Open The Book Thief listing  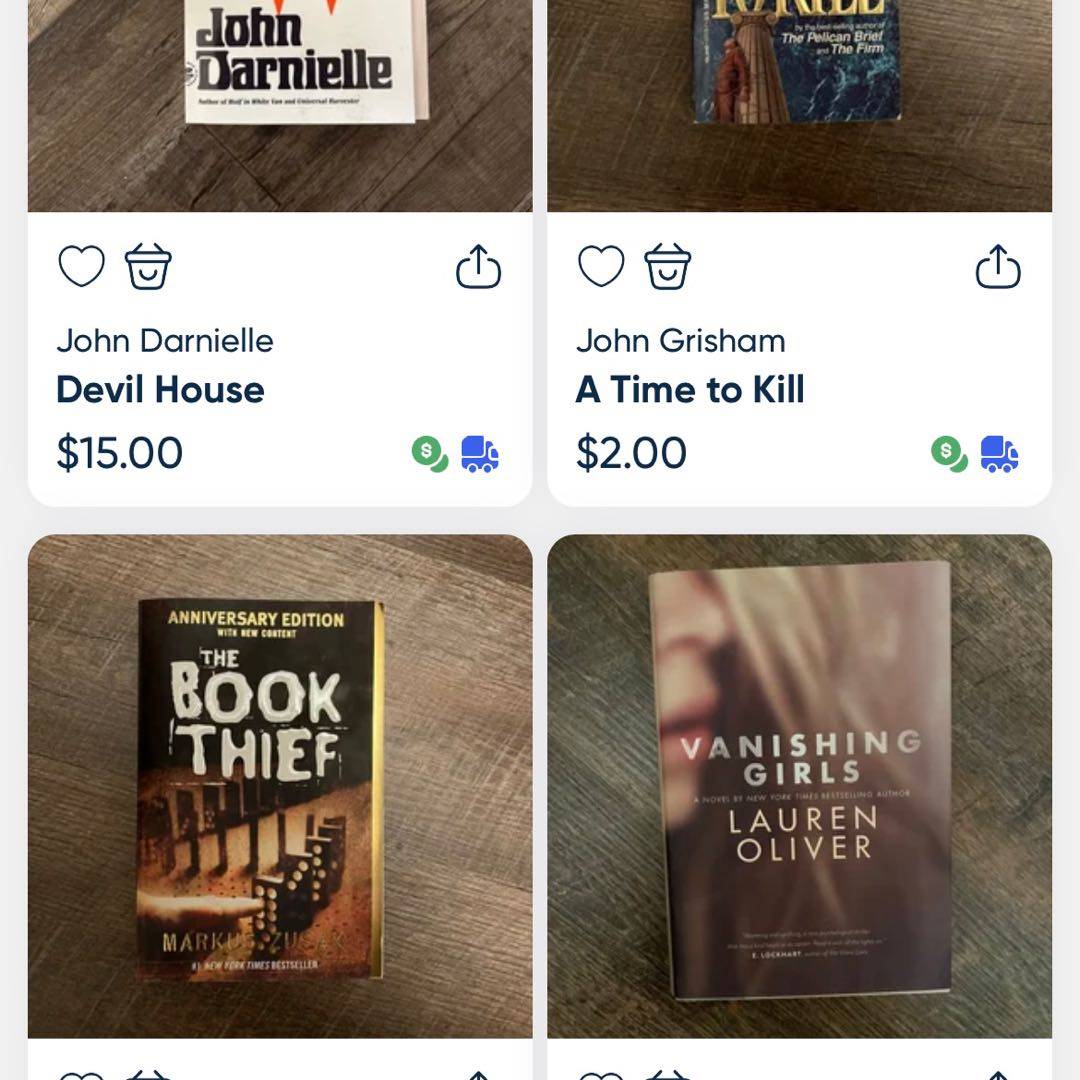pos(280,785)
